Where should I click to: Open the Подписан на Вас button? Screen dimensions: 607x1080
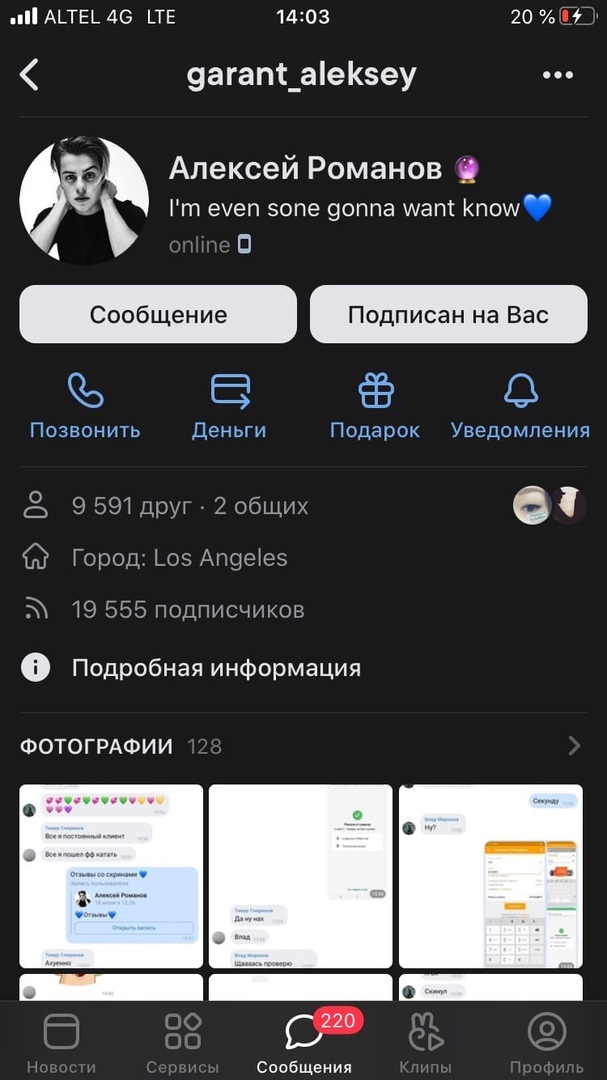tap(448, 315)
